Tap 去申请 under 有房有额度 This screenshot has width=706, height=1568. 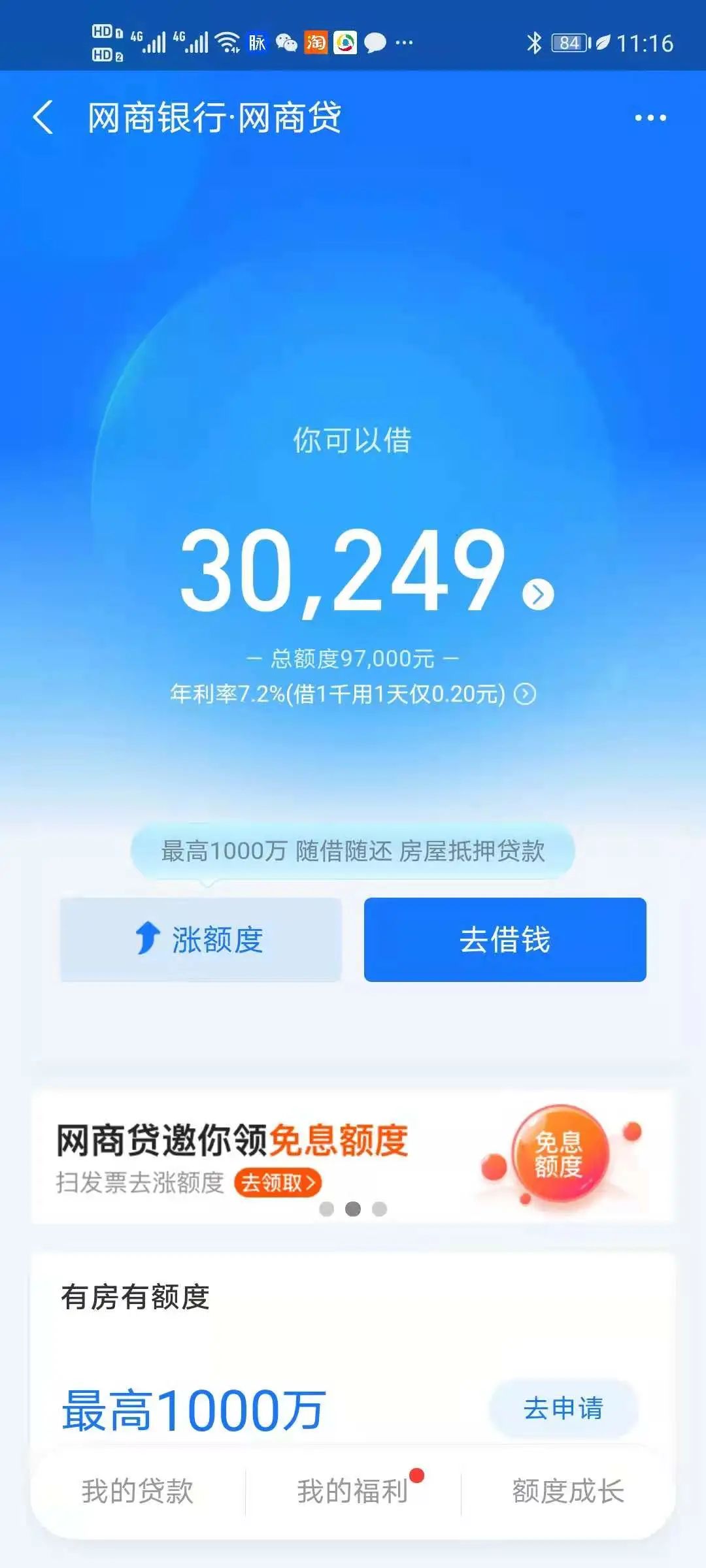tap(563, 1409)
